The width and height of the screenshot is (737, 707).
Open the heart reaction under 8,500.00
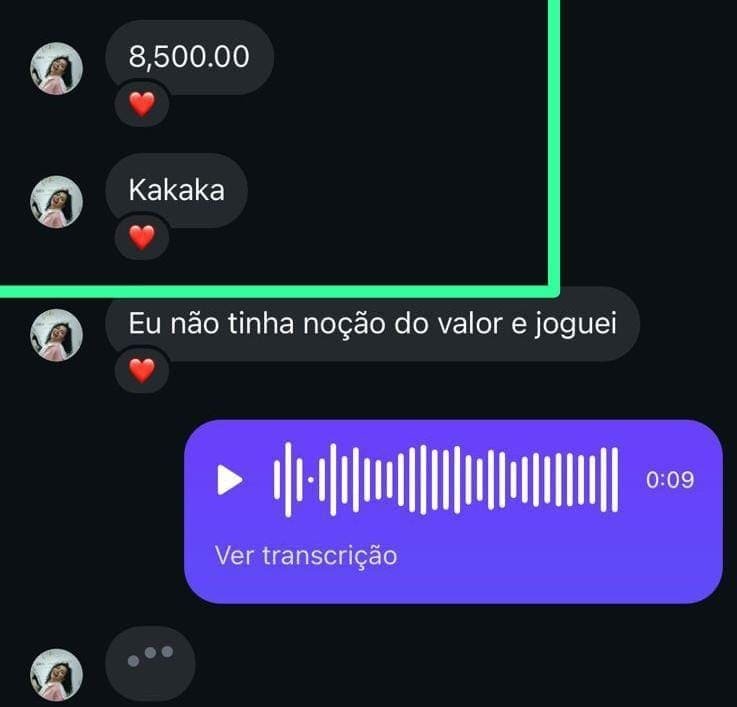tap(142, 103)
